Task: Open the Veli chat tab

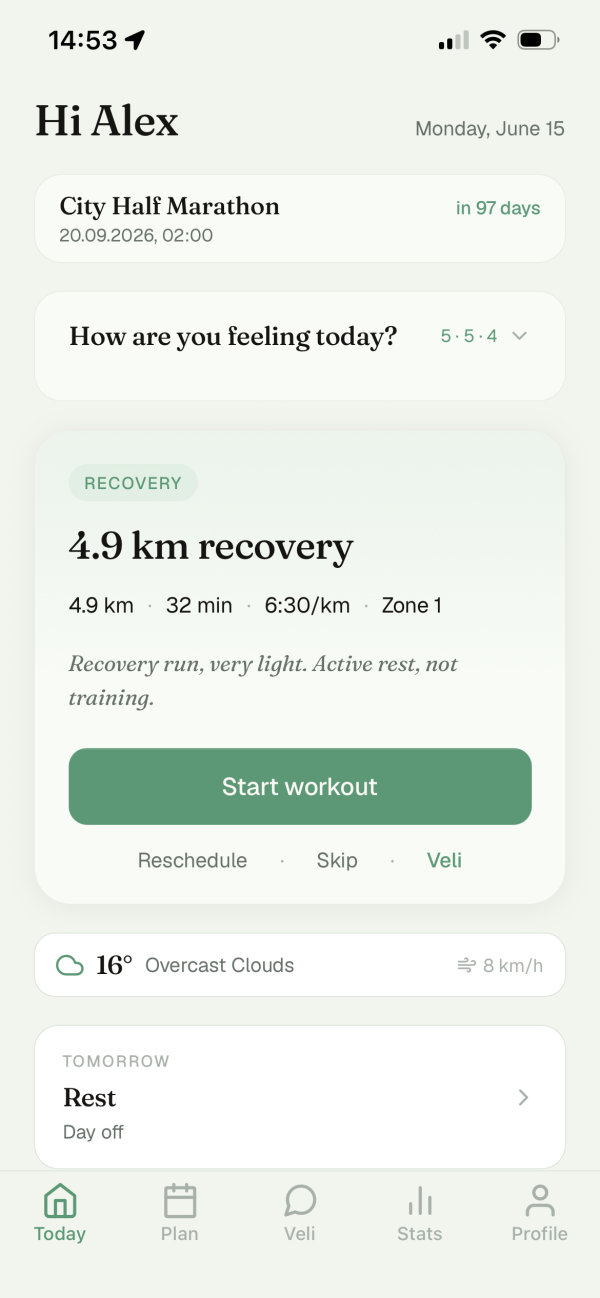Action: [300, 1212]
